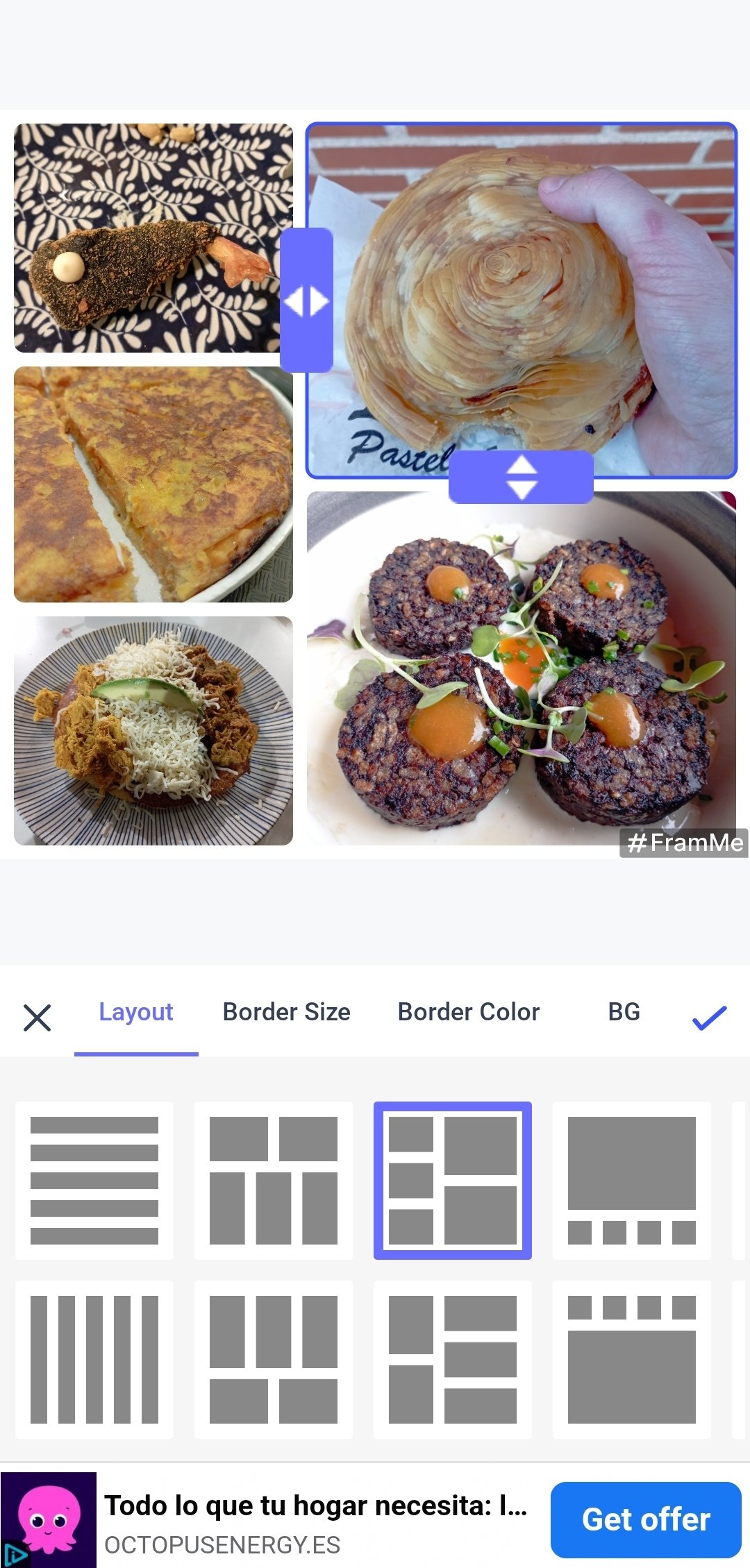
Task: Switch to the Border Size tab
Action: [286, 1012]
